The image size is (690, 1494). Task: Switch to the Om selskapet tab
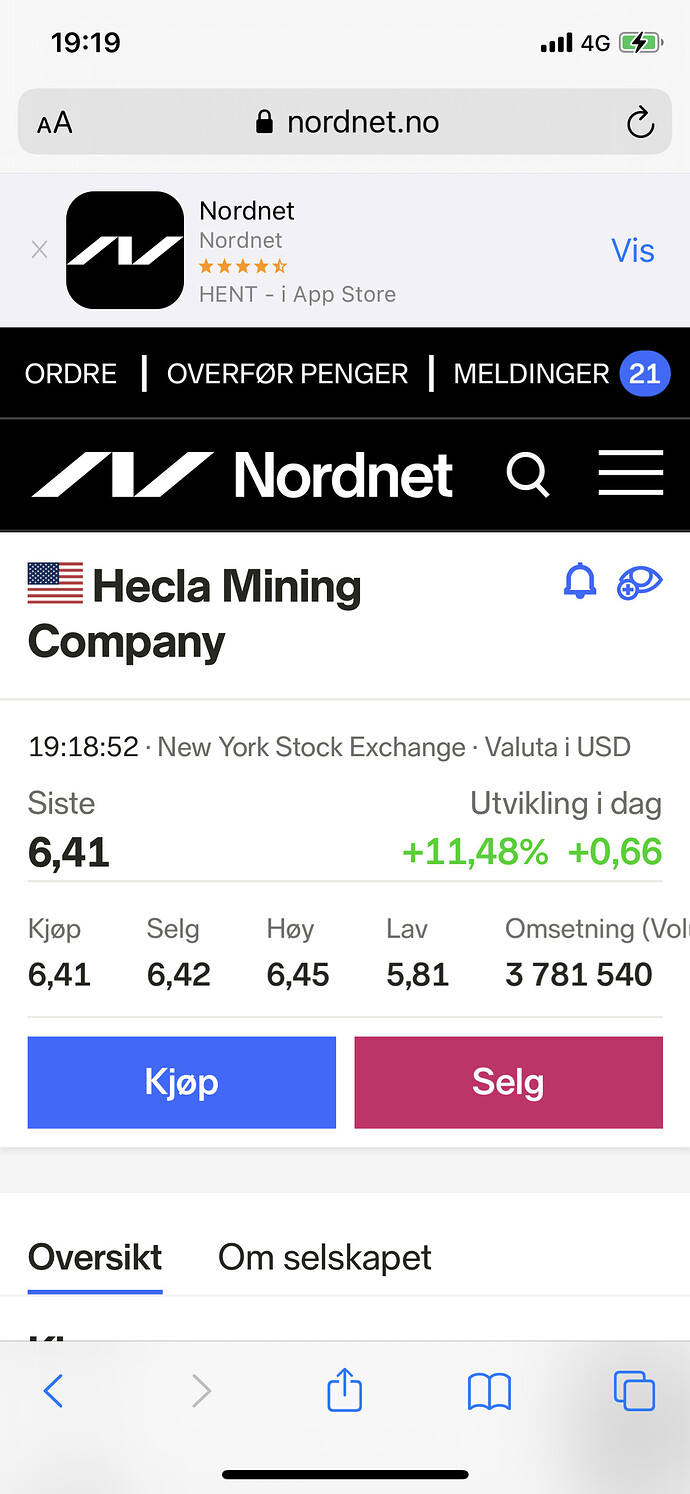[x=325, y=1257]
